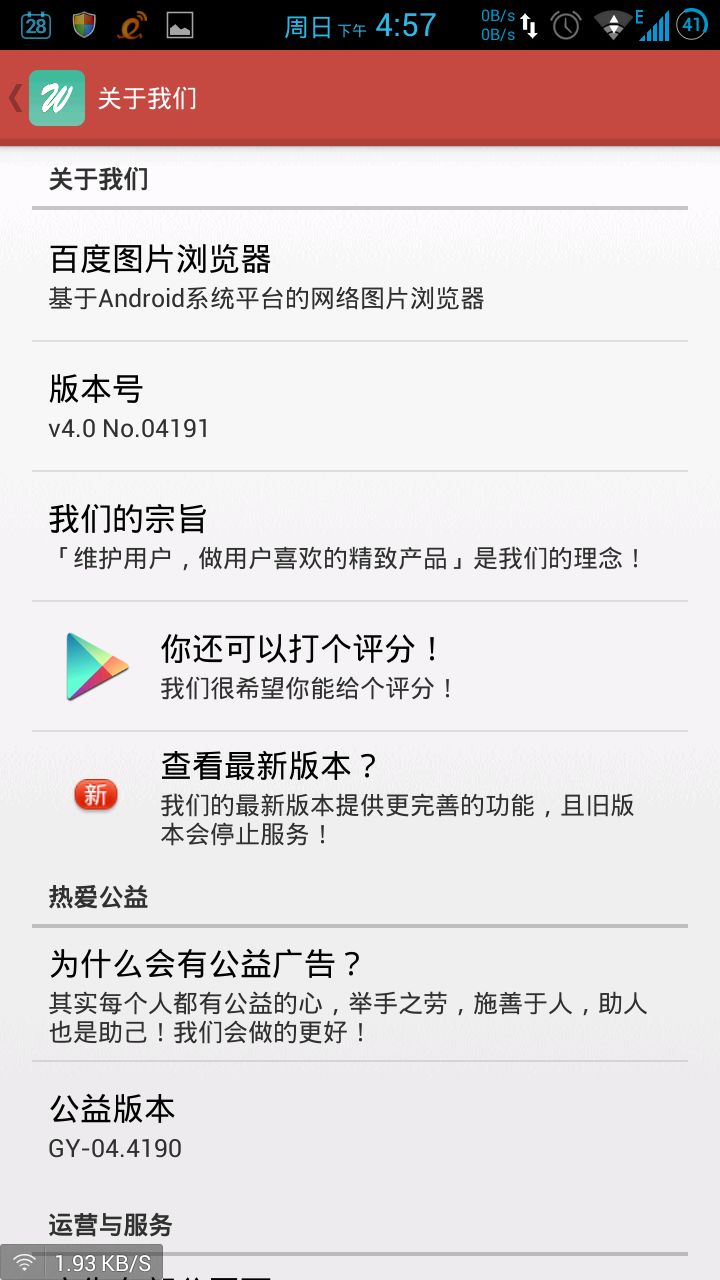
Task: Select the 版本号 row
Action: tap(360, 406)
